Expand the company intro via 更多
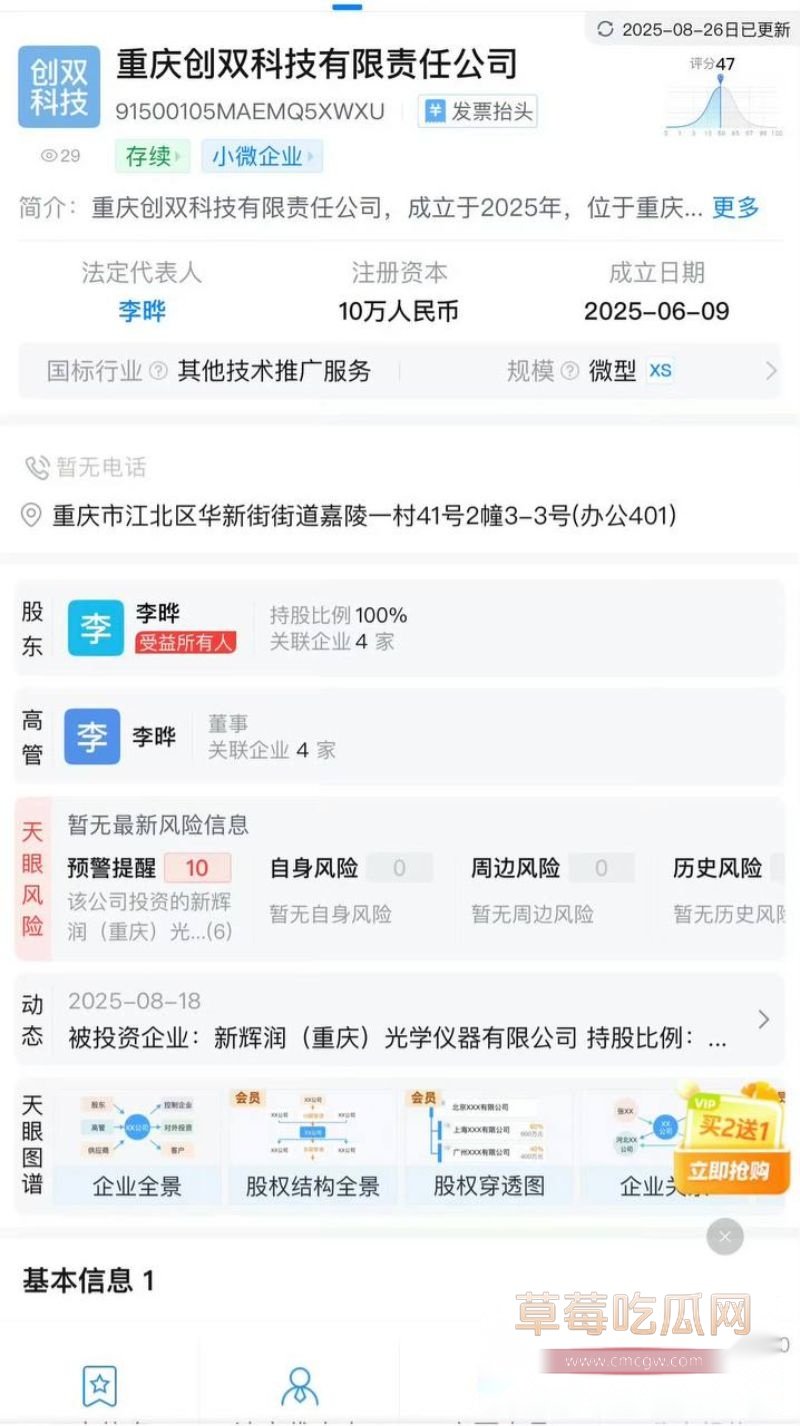This screenshot has height=1426, width=800. [735, 208]
